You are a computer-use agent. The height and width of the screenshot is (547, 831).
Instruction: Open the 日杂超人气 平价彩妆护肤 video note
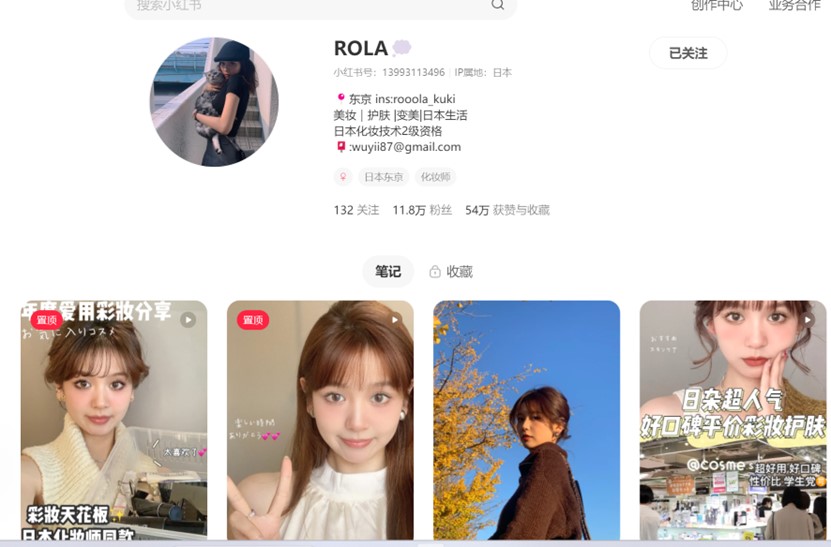732,420
